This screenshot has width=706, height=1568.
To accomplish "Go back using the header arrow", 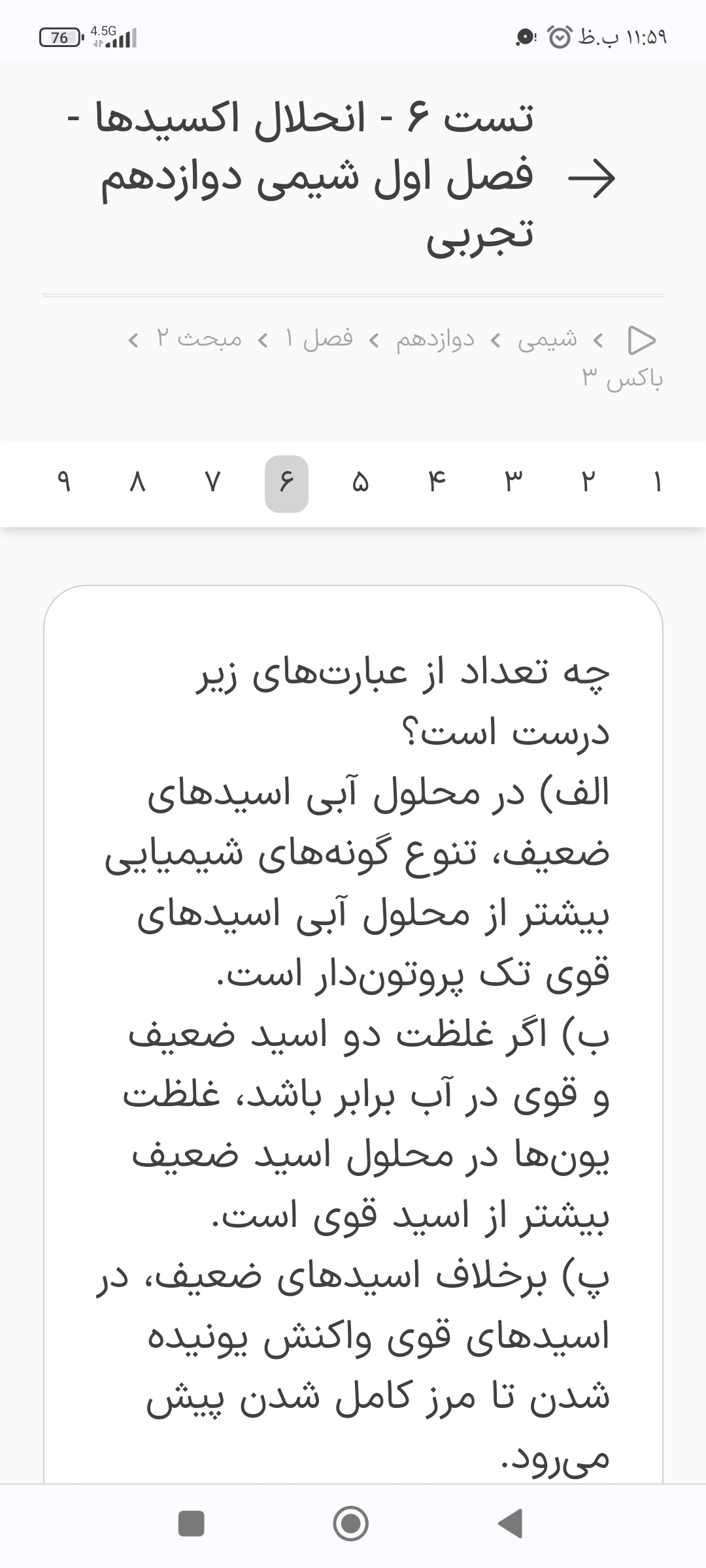I will click(x=592, y=178).
